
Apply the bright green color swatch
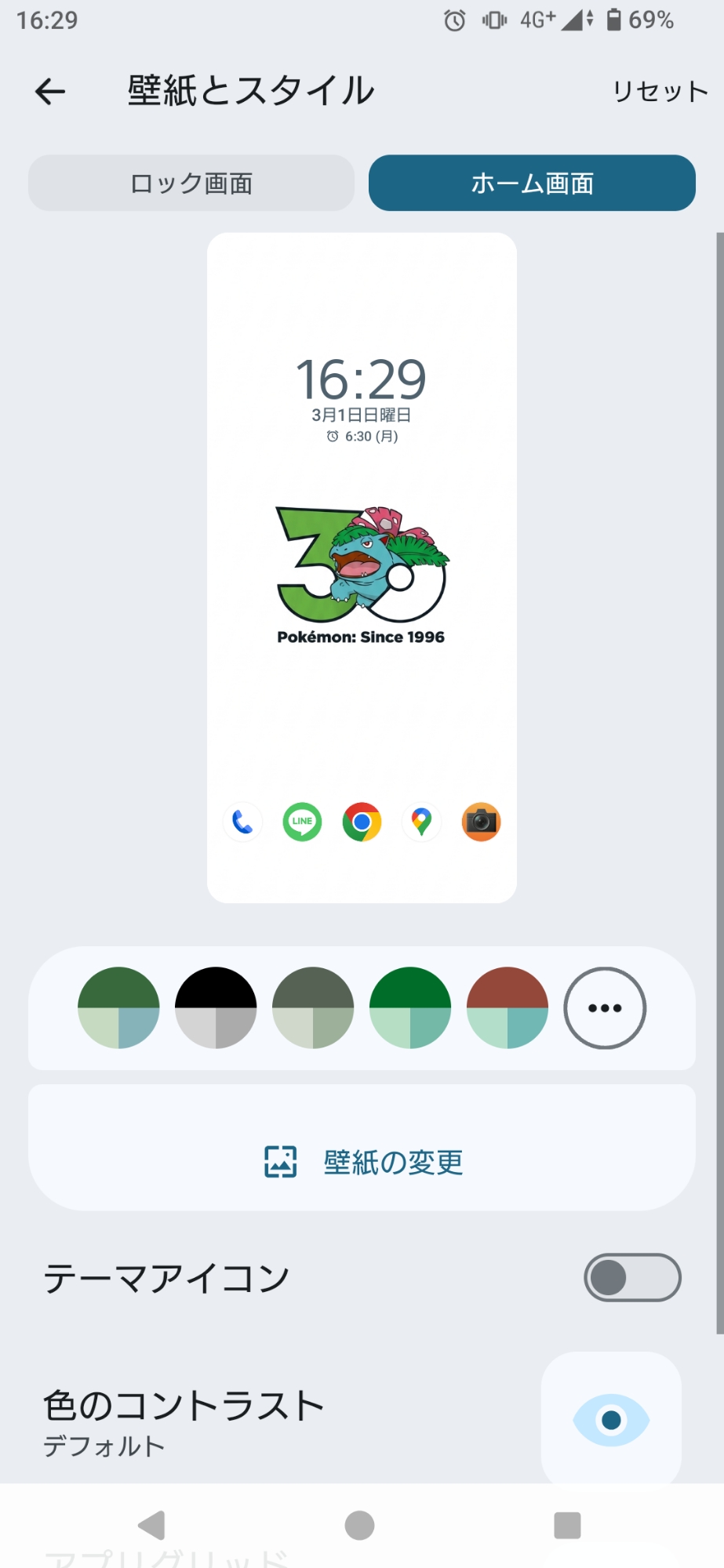click(x=410, y=1007)
